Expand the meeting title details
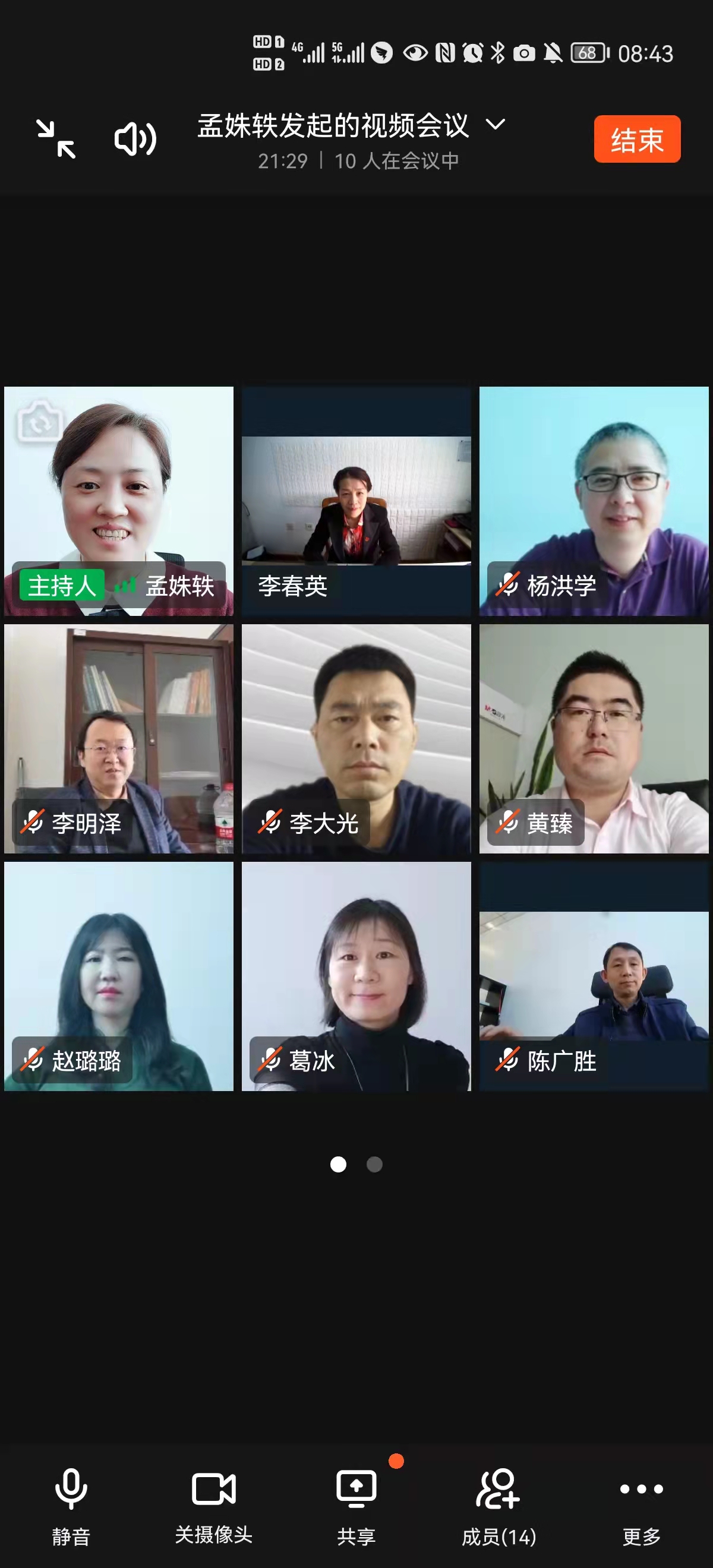The height and width of the screenshot is (1568, 713). pyautogui.click(x=495, y=125)
